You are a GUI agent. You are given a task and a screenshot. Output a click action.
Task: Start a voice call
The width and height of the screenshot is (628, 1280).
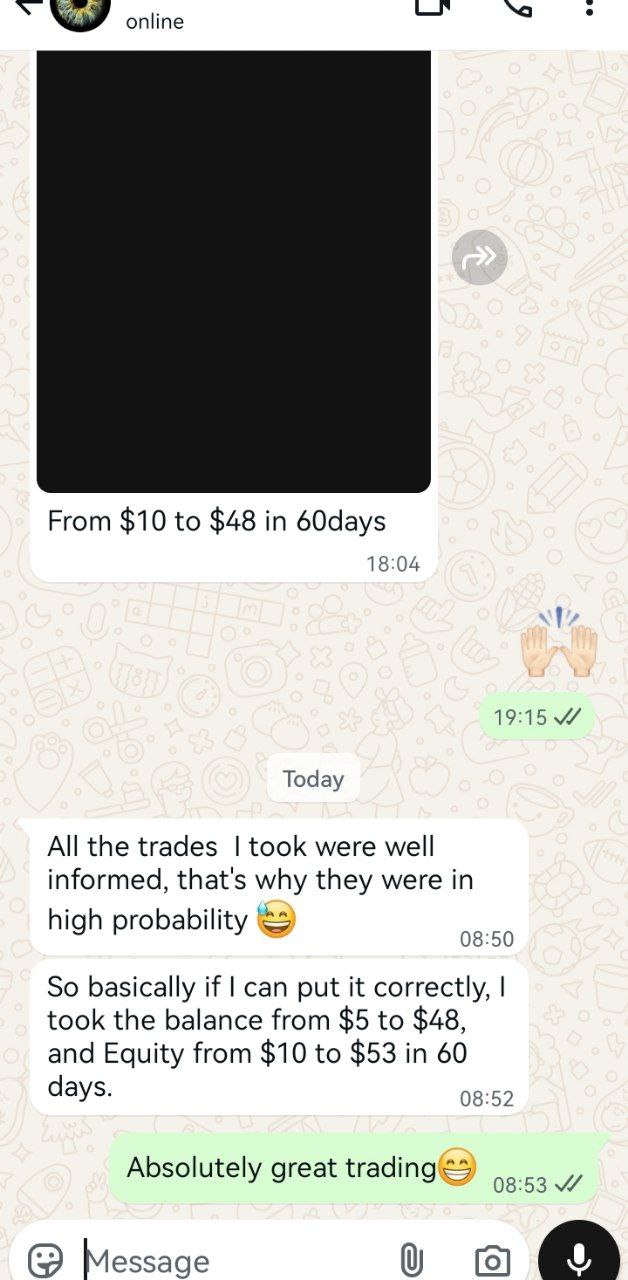(518, 6)
